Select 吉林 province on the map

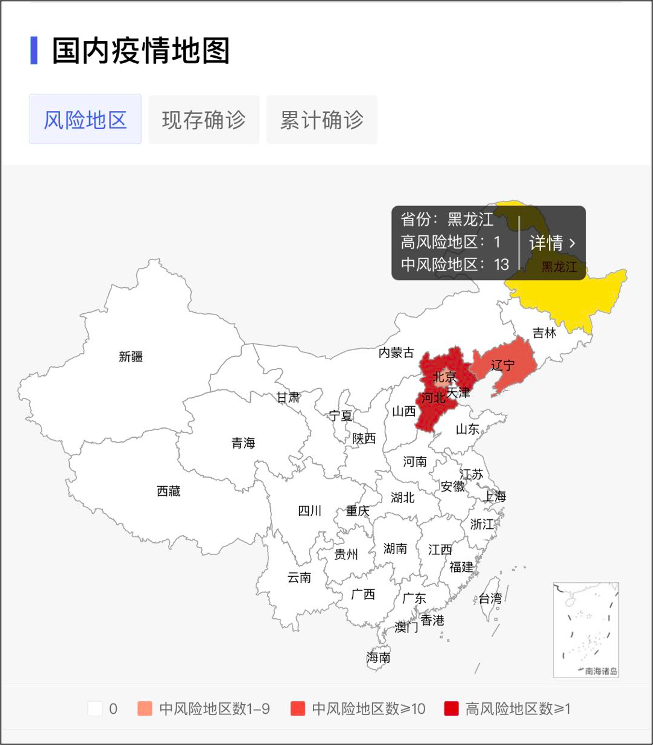click(x=544, y=333)
